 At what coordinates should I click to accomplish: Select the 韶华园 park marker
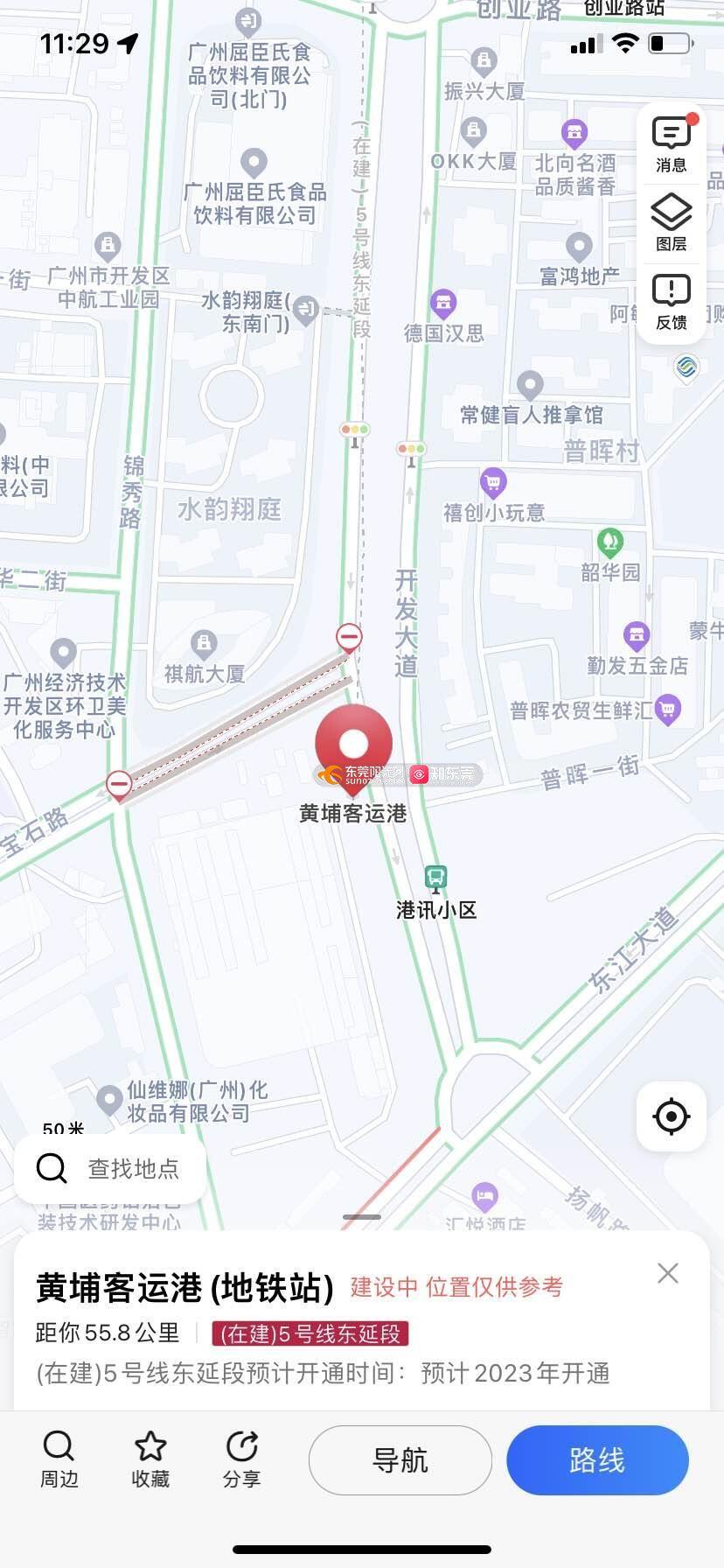point(610,542)
